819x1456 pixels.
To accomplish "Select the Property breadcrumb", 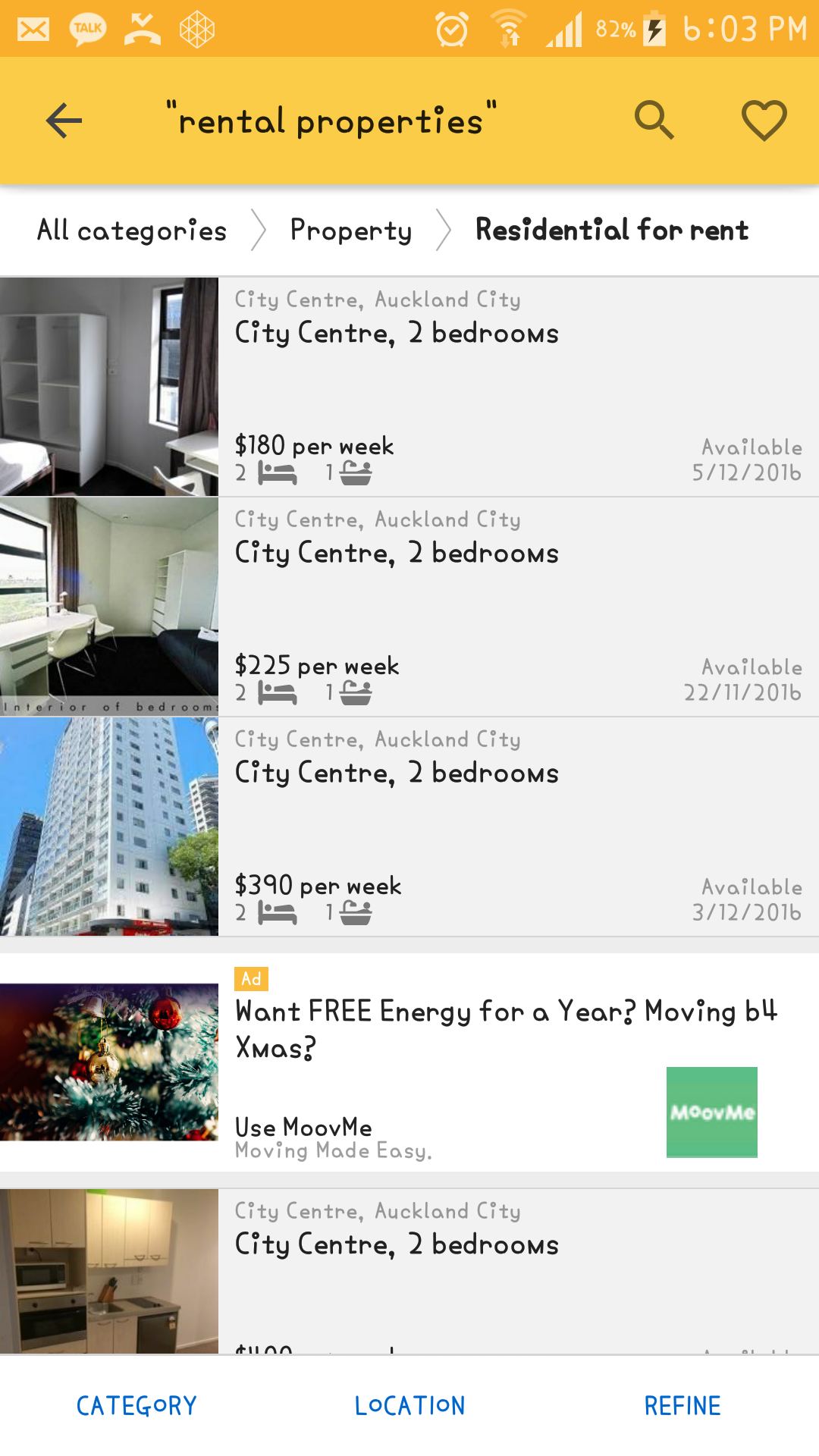I will pyautogui.click(x=351, y=231).
